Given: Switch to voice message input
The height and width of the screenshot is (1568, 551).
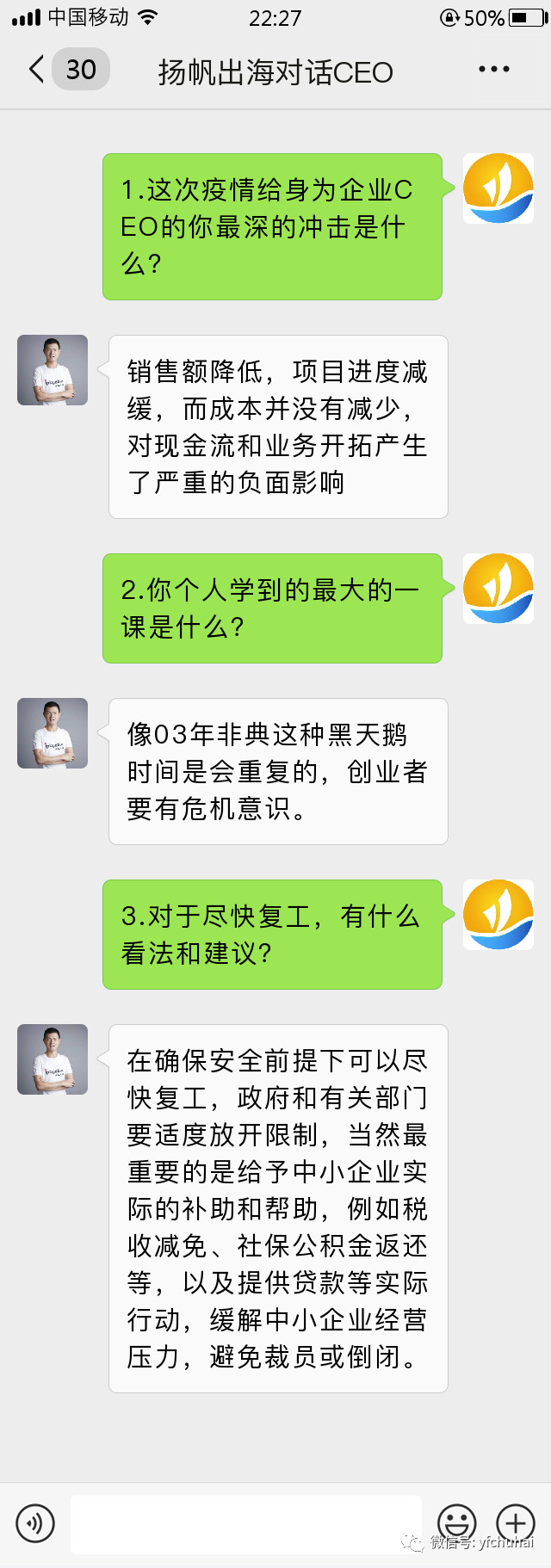Looking at the screenshot, I should (35, 1522).
